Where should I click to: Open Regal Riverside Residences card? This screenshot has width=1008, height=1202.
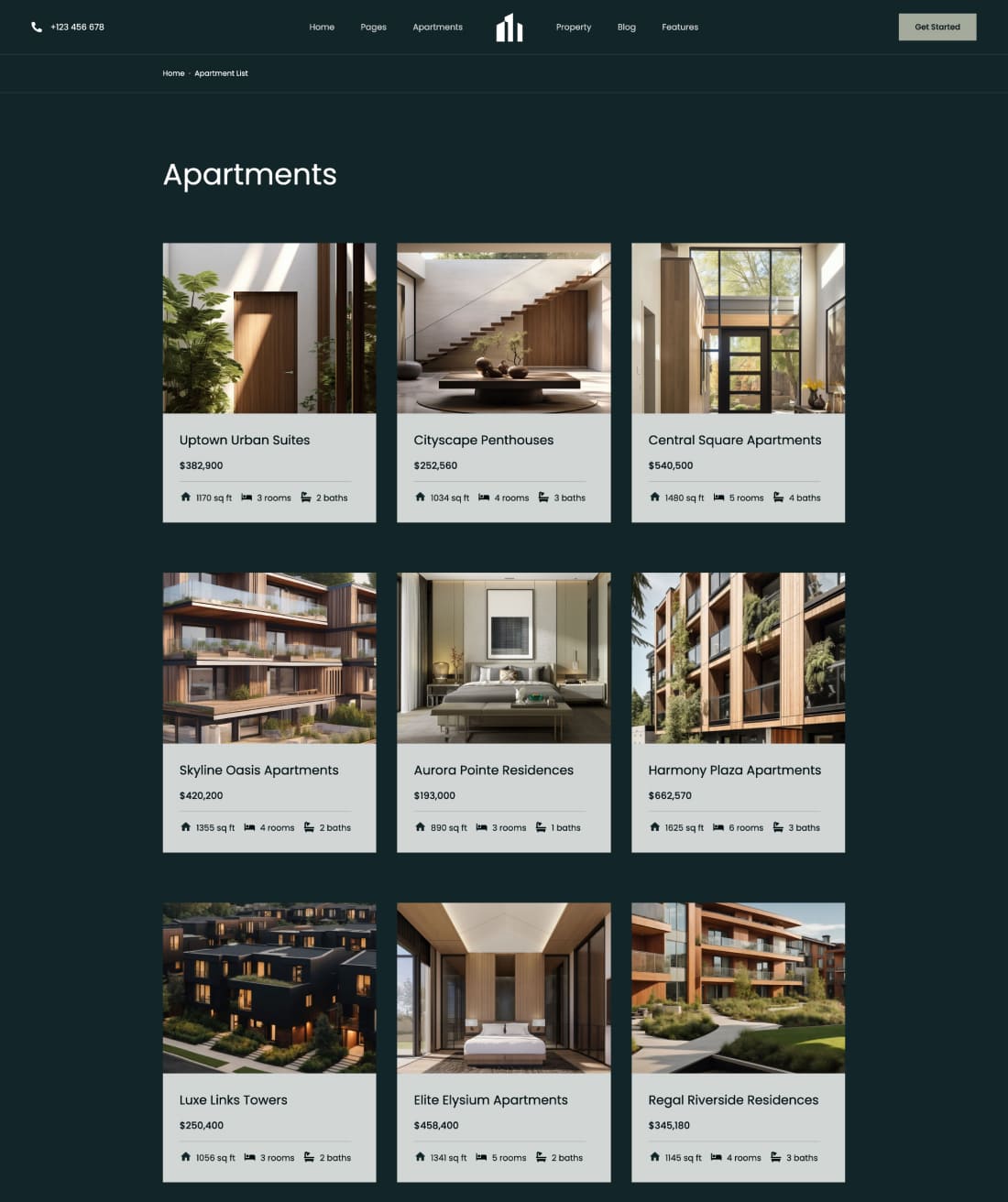[x=733, y=1099]
